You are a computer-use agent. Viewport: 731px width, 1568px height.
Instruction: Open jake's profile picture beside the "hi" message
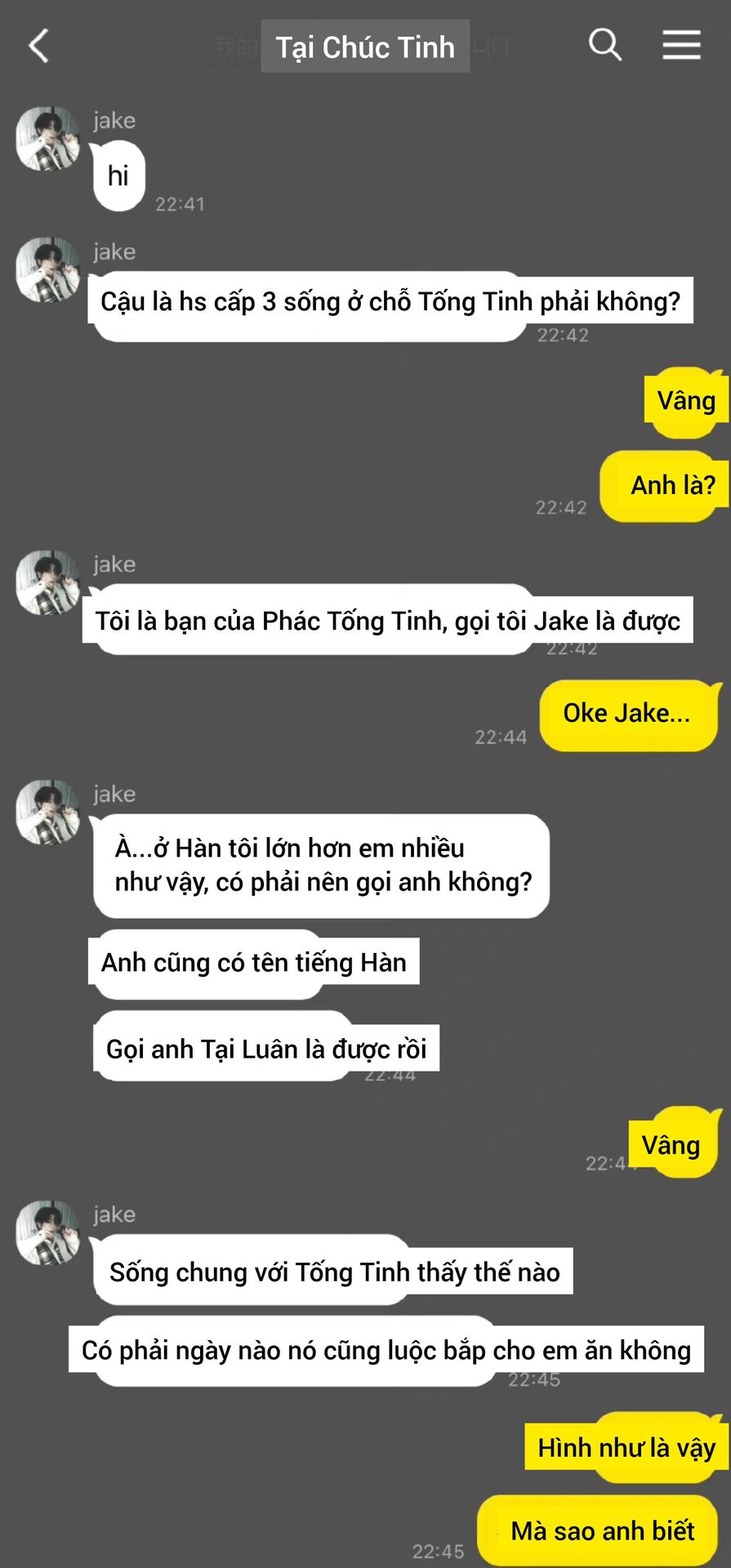click(48, 139)
